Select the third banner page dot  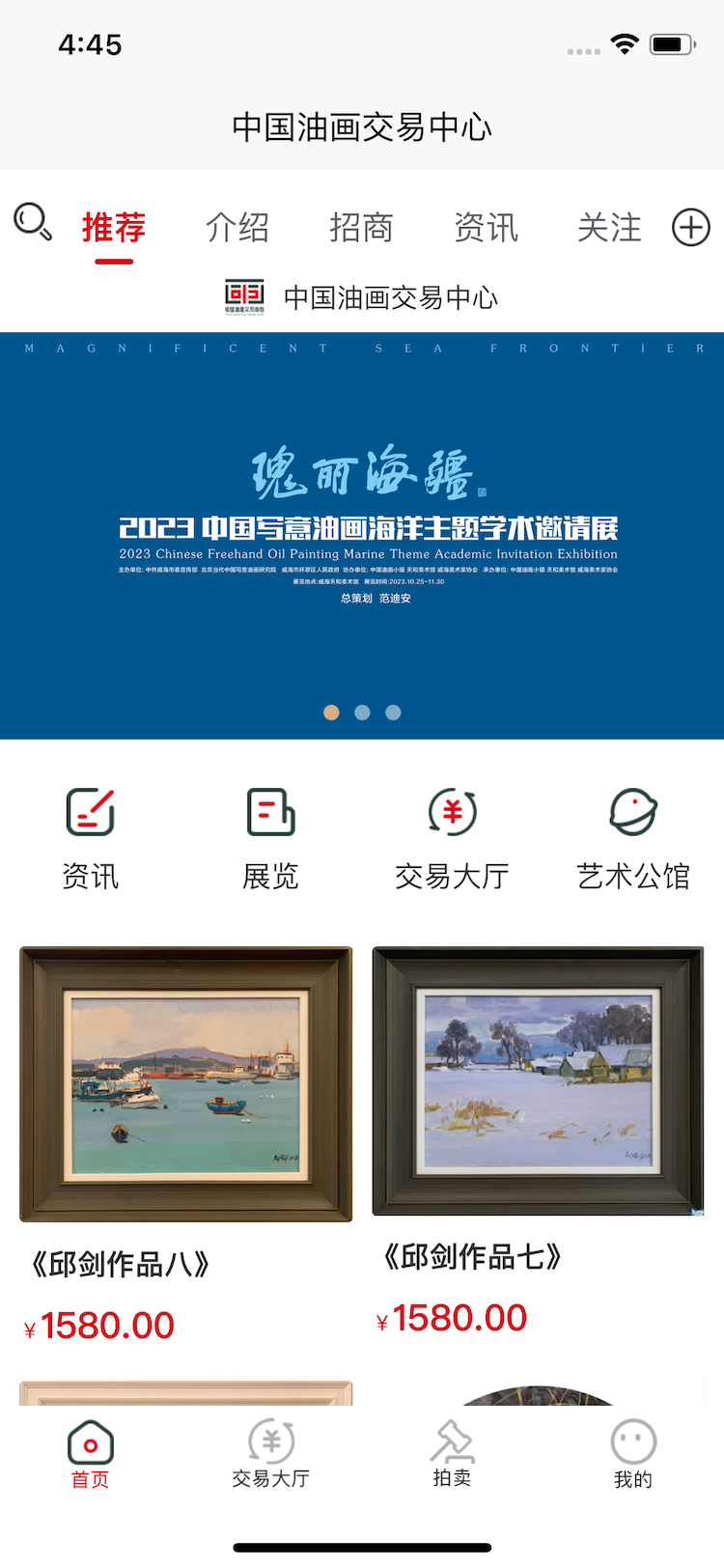(x=393, y=713)
